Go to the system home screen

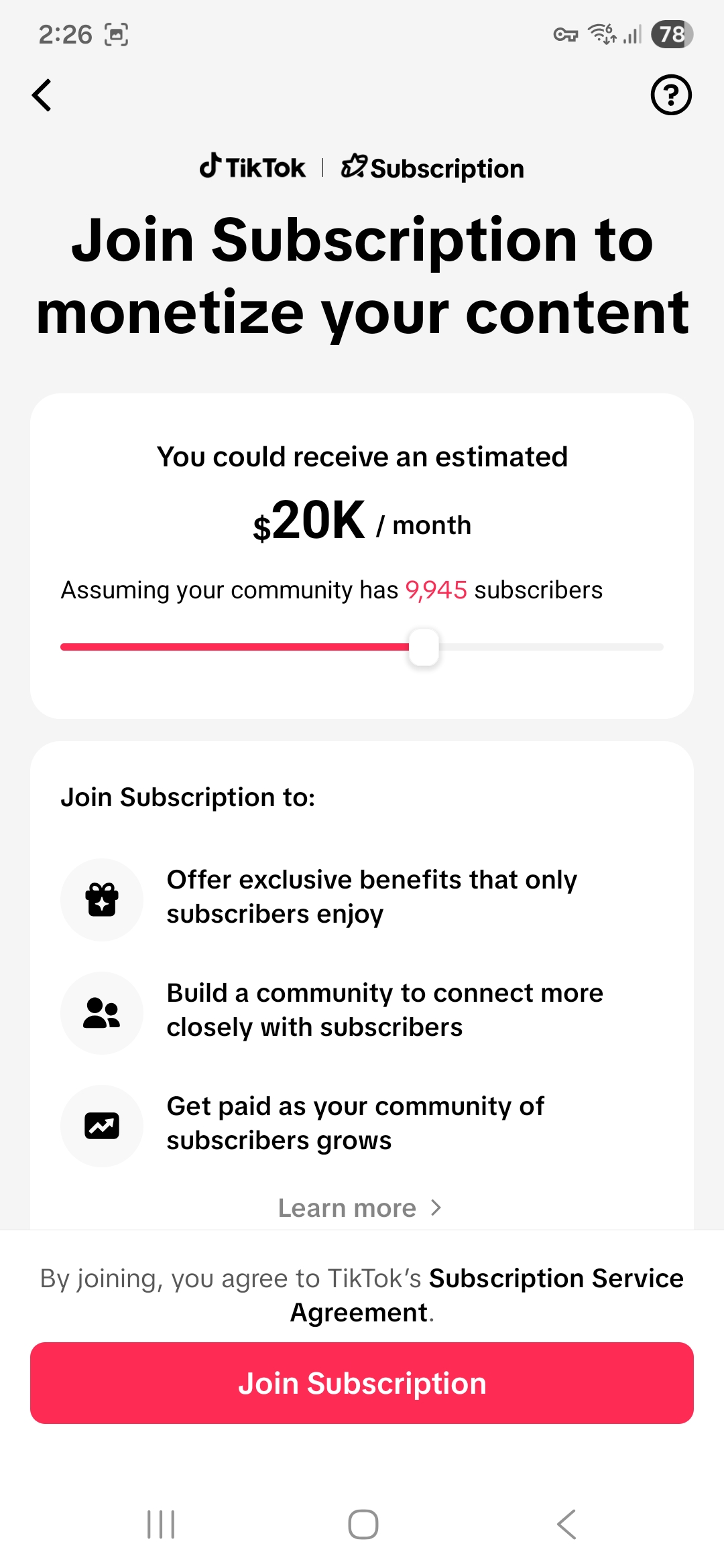363,1524
